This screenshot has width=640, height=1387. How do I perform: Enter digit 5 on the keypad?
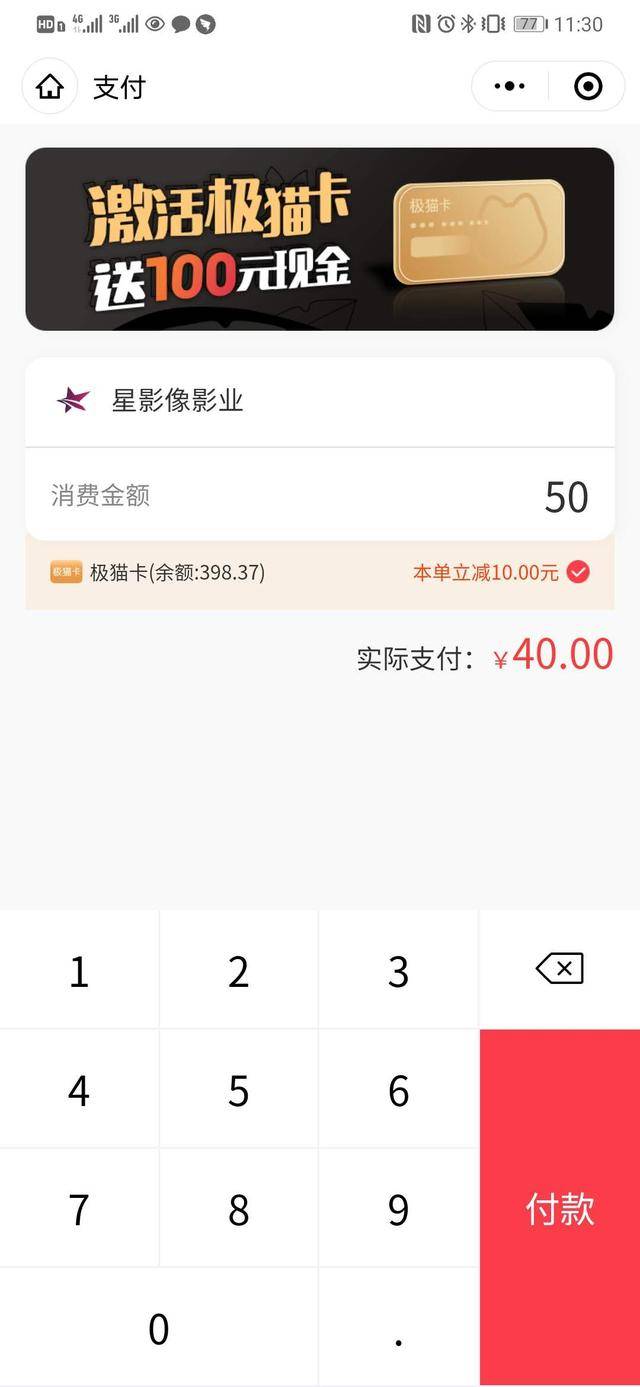pyautogui.click(x=238, y=1090)
